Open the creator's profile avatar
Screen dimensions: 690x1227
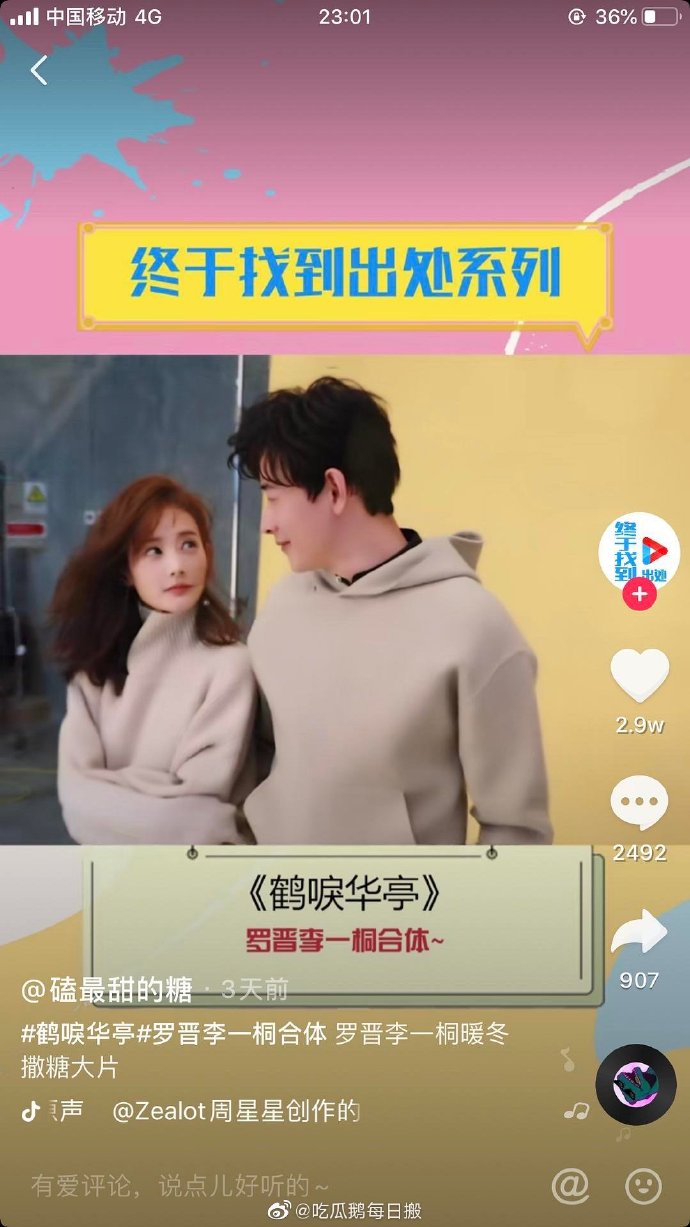pyautogui.click(x=639, y=551)
